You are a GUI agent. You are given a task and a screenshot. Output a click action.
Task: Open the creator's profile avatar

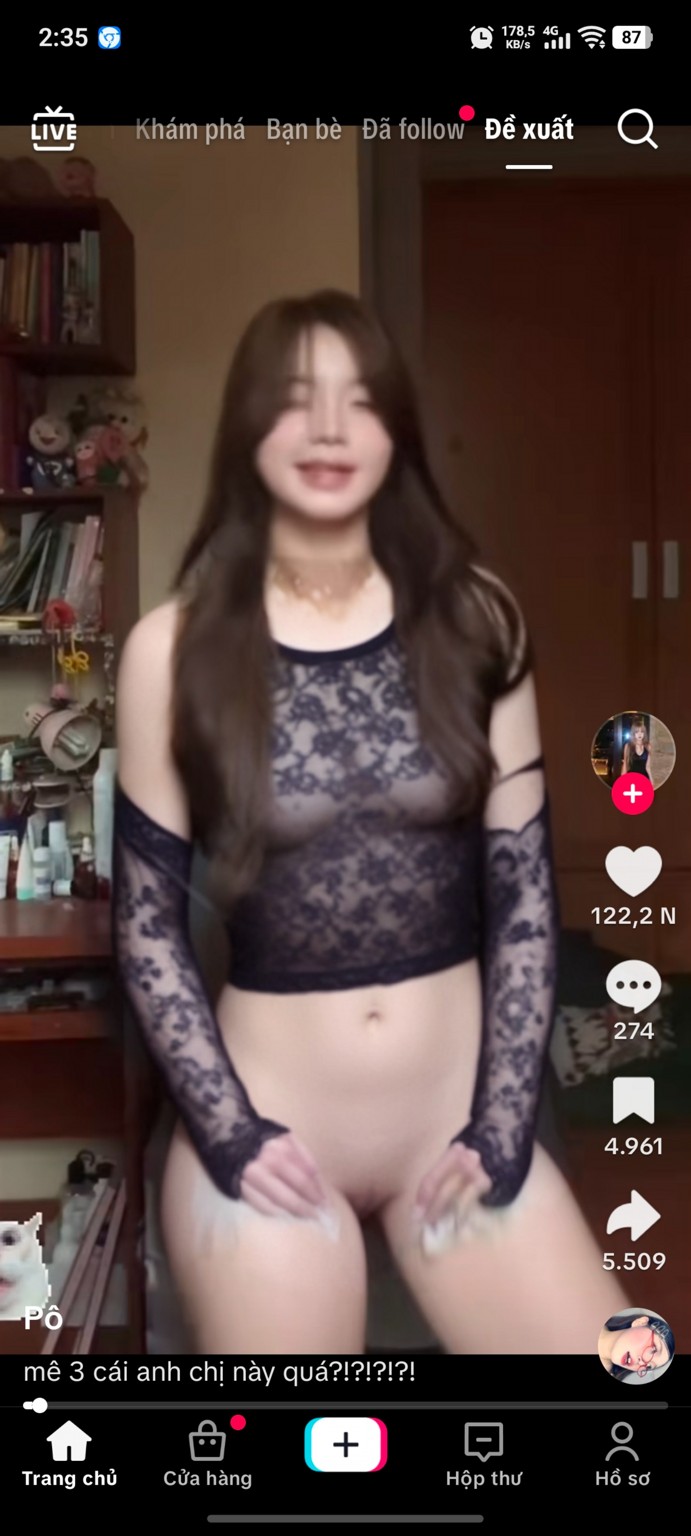pos(633,751)
